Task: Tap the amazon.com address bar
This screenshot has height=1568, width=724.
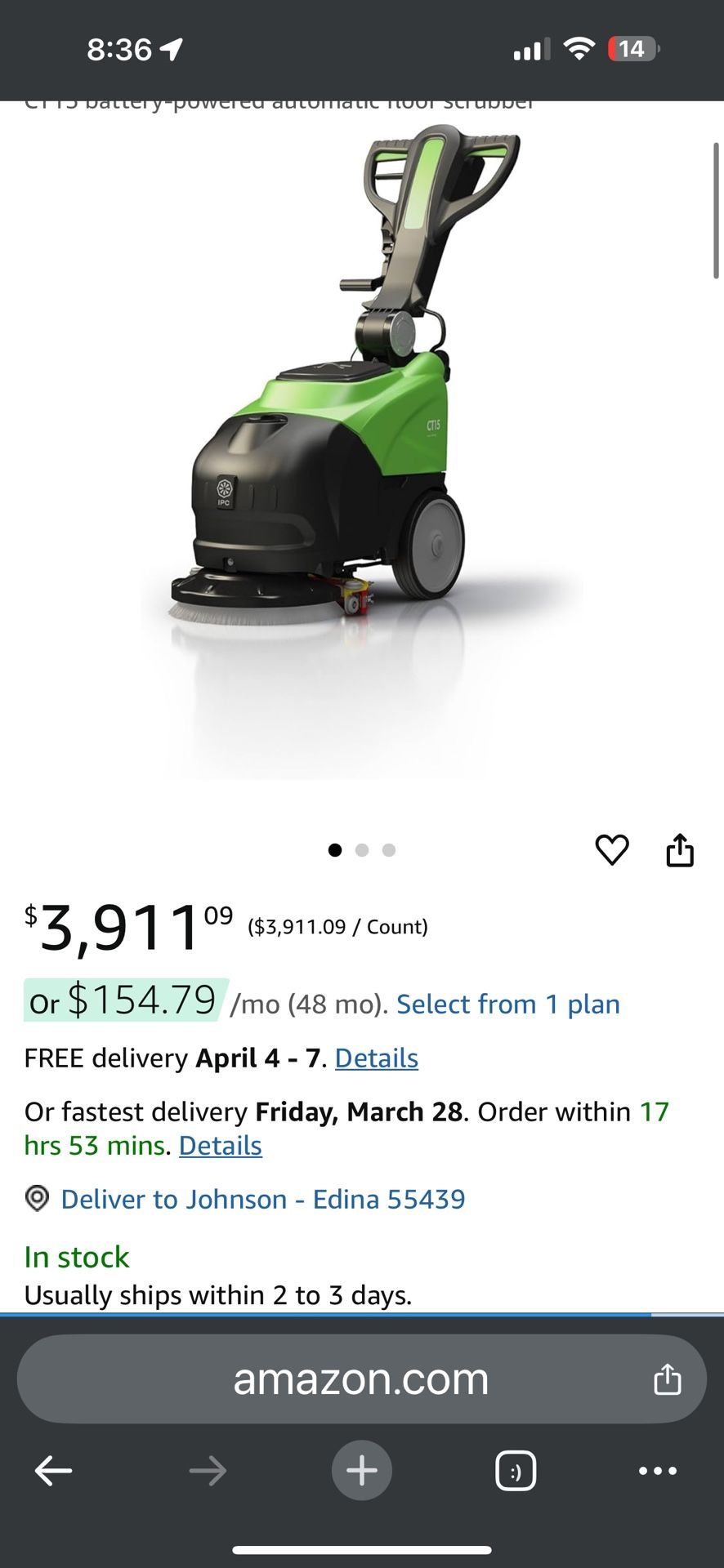Action: [360, 1379]
